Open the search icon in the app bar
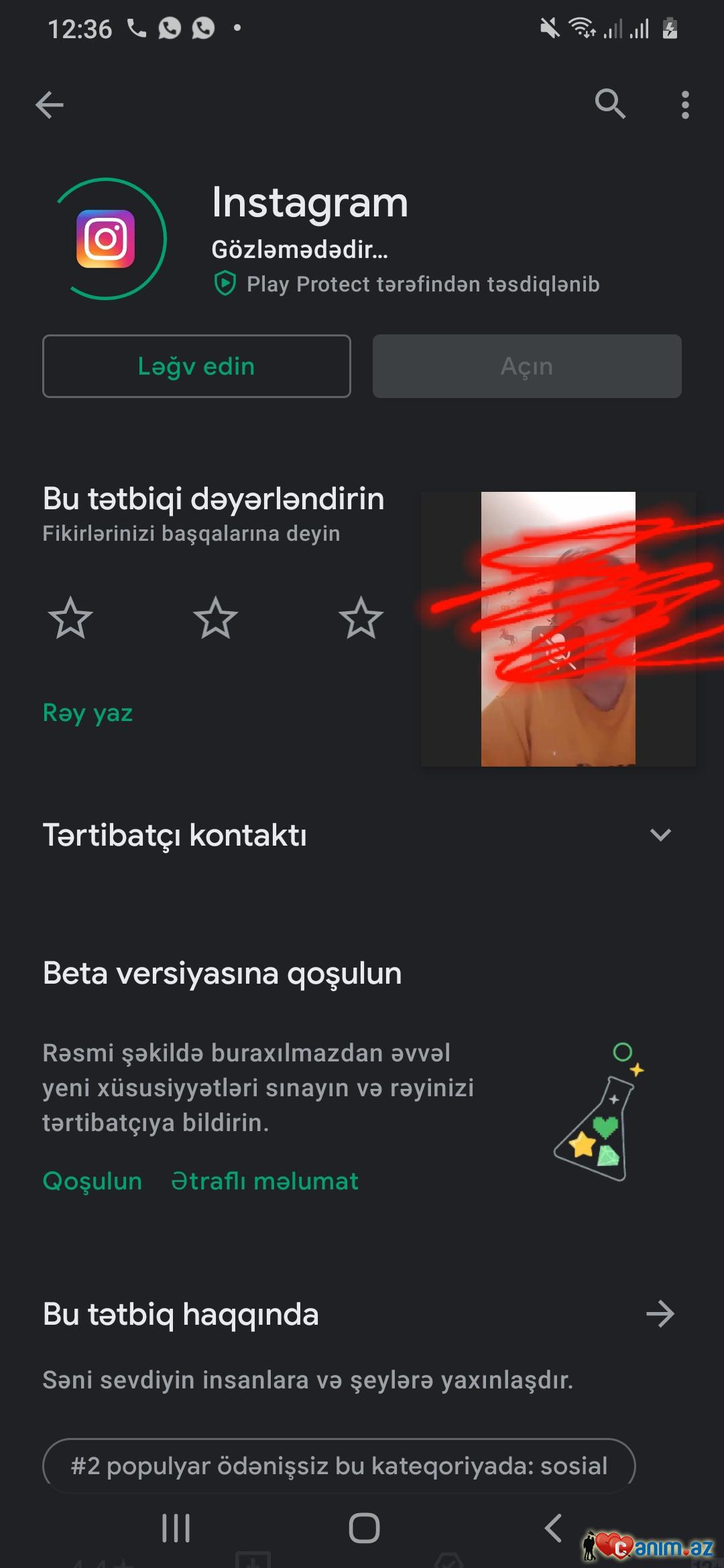 pos(610,104)
